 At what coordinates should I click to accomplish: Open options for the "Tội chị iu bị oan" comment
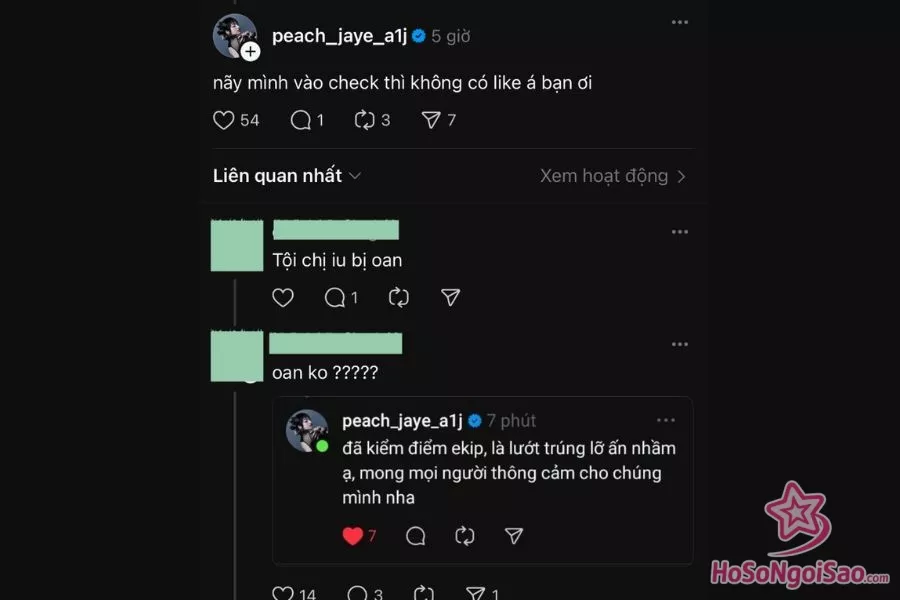click(680, 232)
